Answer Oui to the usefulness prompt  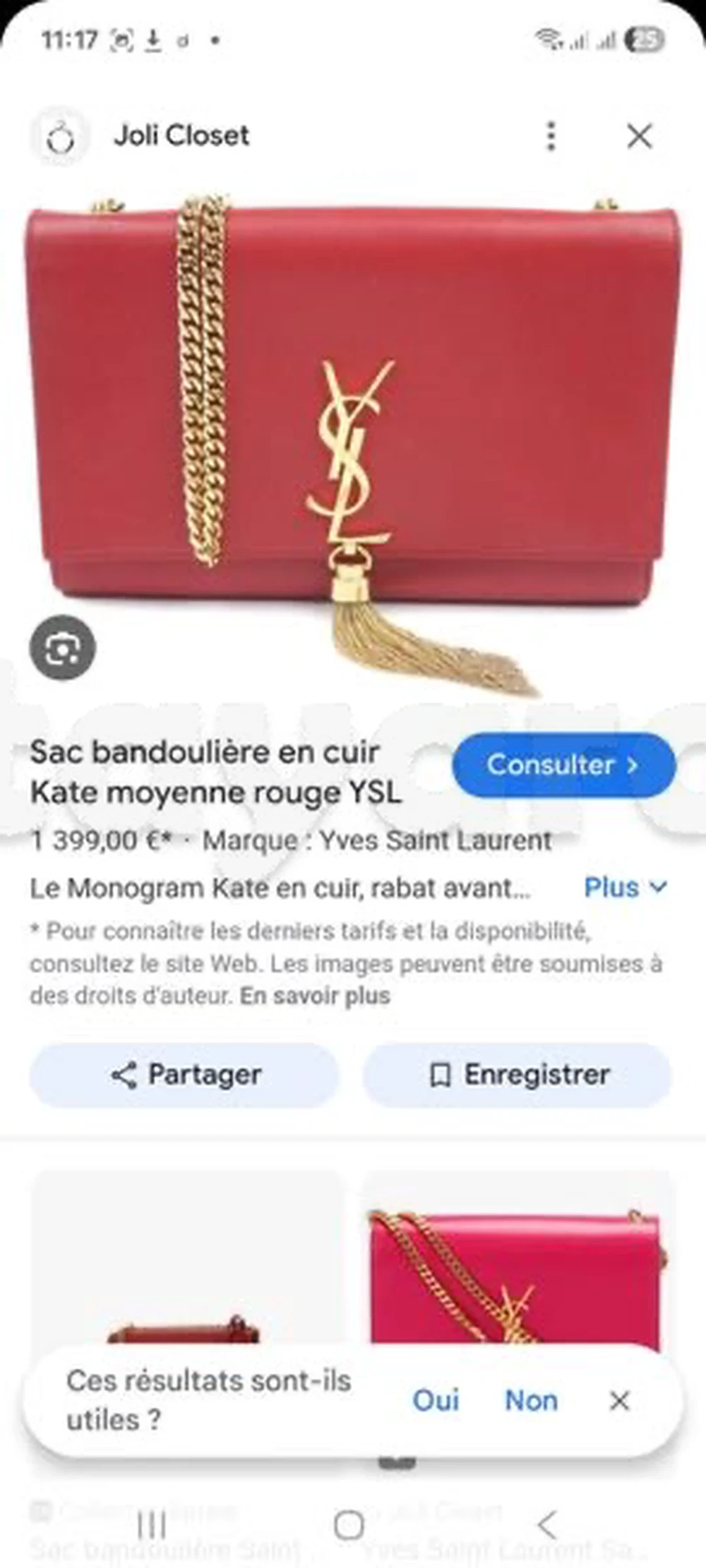[x=436, y=1400]
